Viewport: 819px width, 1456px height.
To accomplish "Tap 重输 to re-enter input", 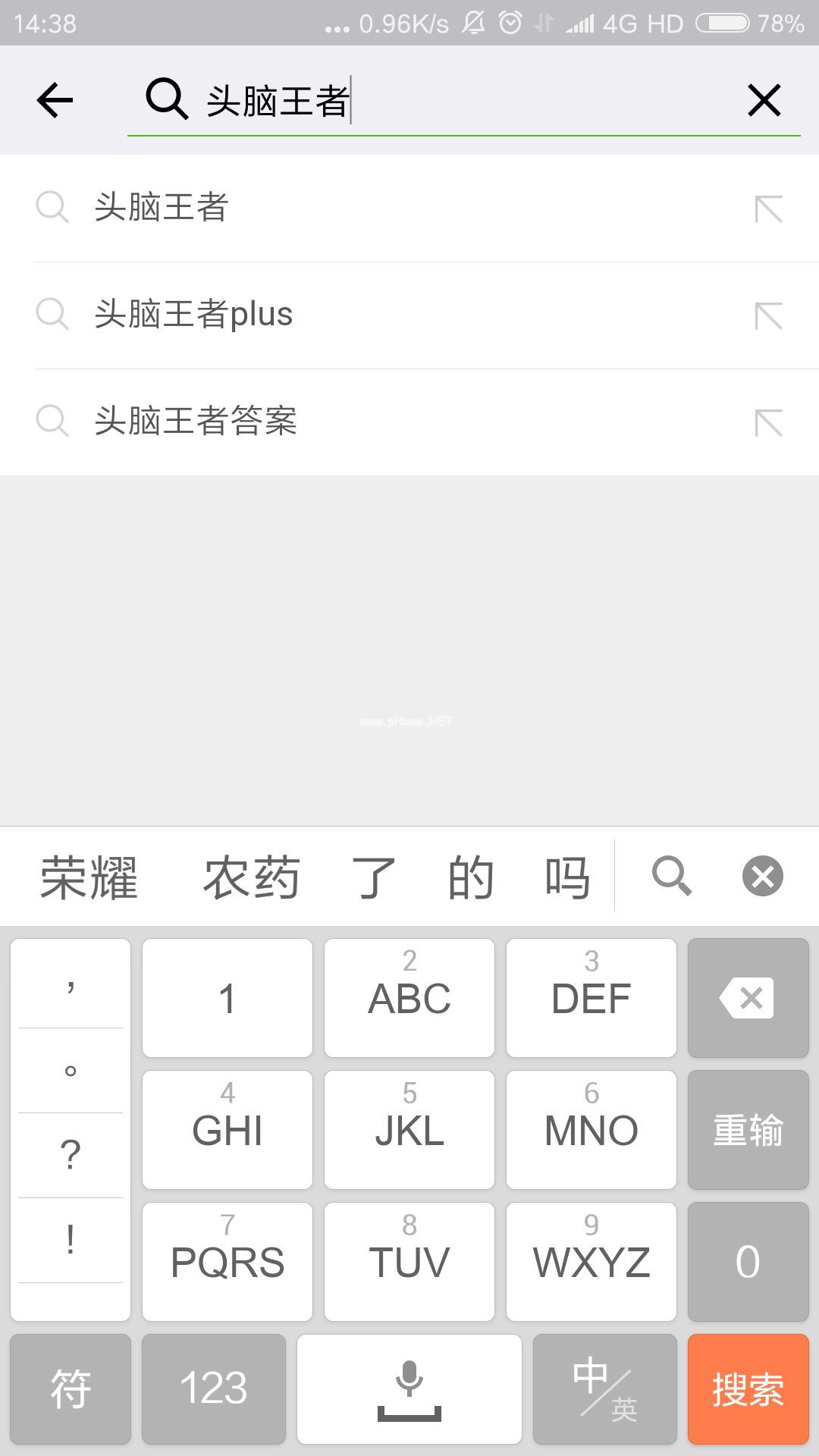I will (747, 1129).
